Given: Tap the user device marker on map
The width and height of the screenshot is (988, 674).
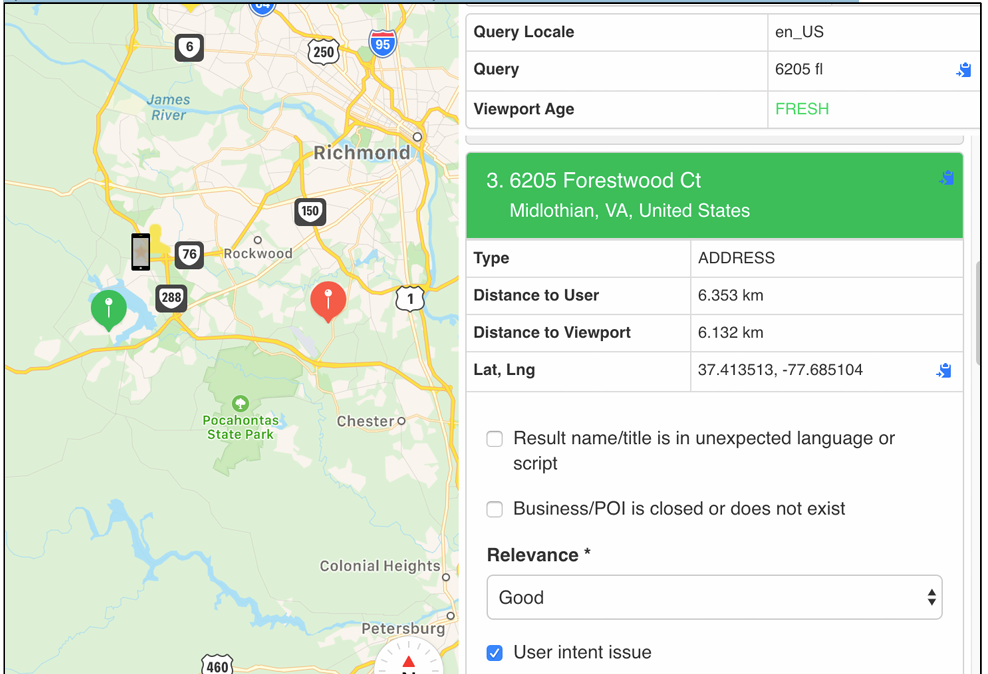Looking at the screenshot, I should (x=141, y=252).
